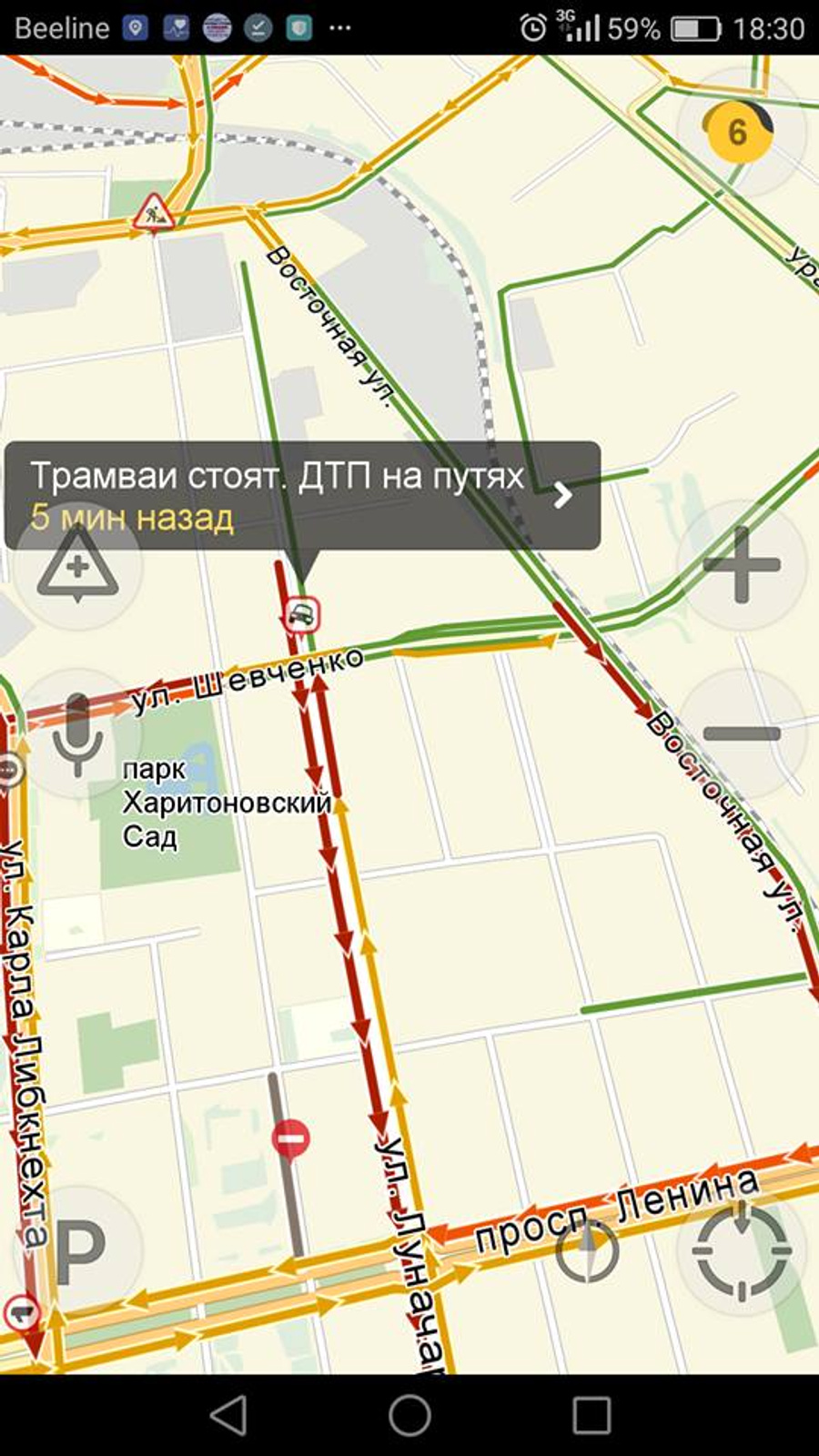Open the recent apps button
Screen dimensions: 819x1456
point(591,1416)
